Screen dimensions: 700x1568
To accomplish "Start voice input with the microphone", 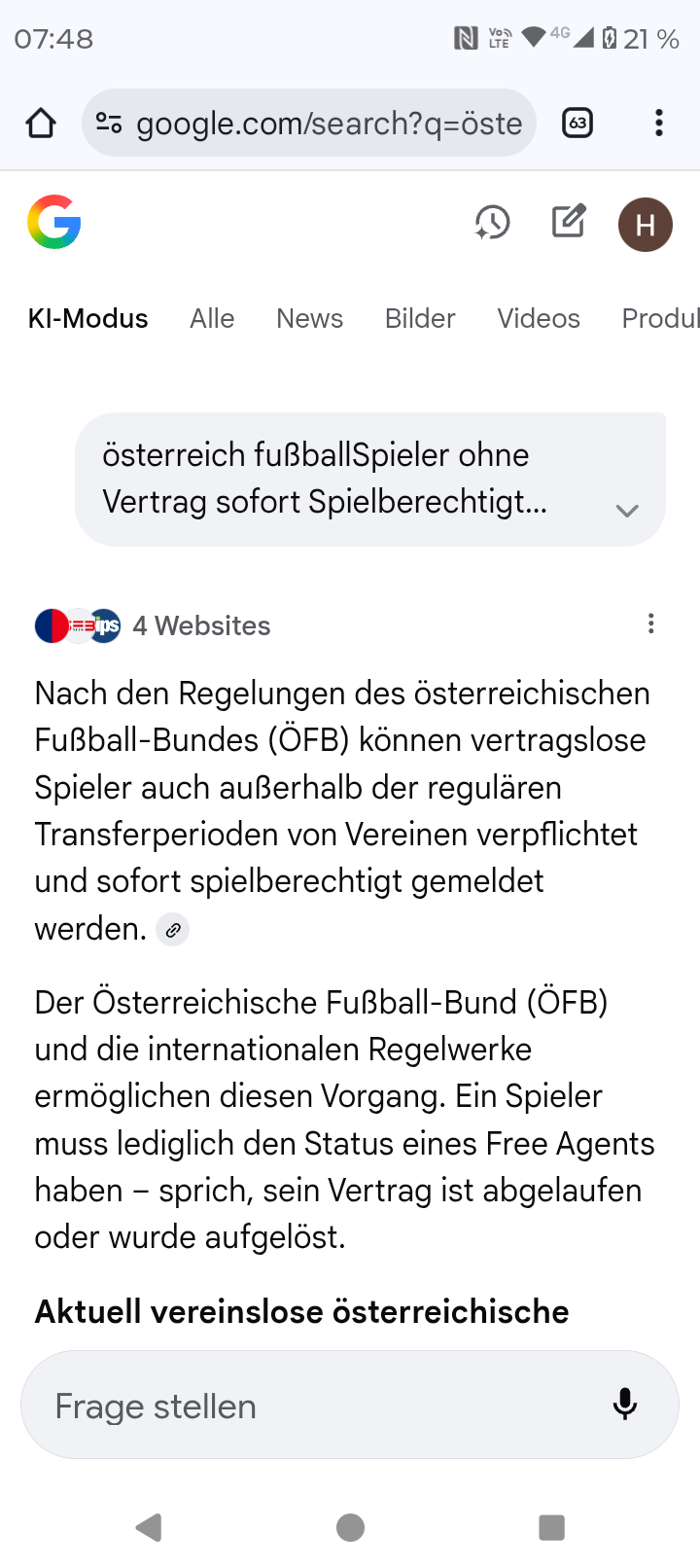I will [625, 1405].
